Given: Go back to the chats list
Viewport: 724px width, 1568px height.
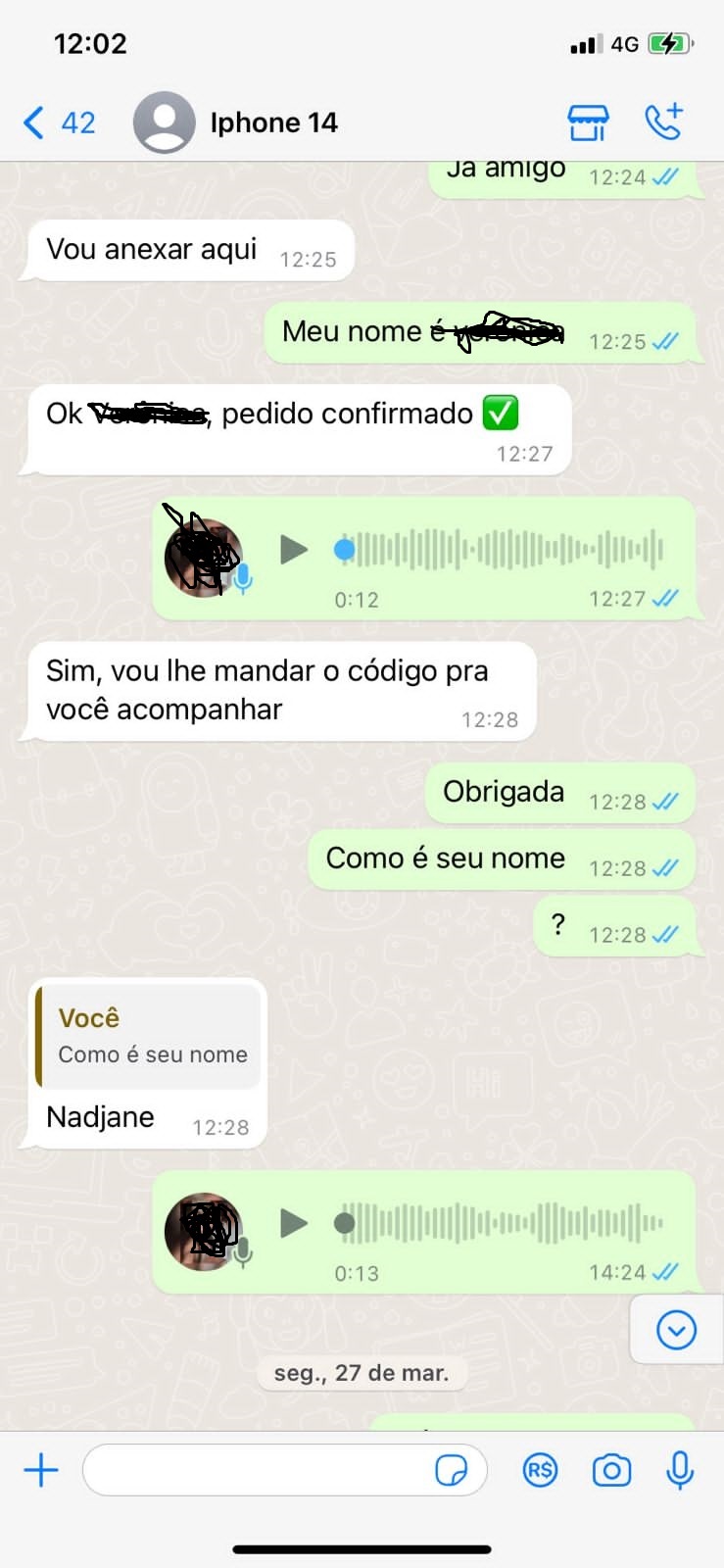Looking at the screenshot, I should pos(57,123).
